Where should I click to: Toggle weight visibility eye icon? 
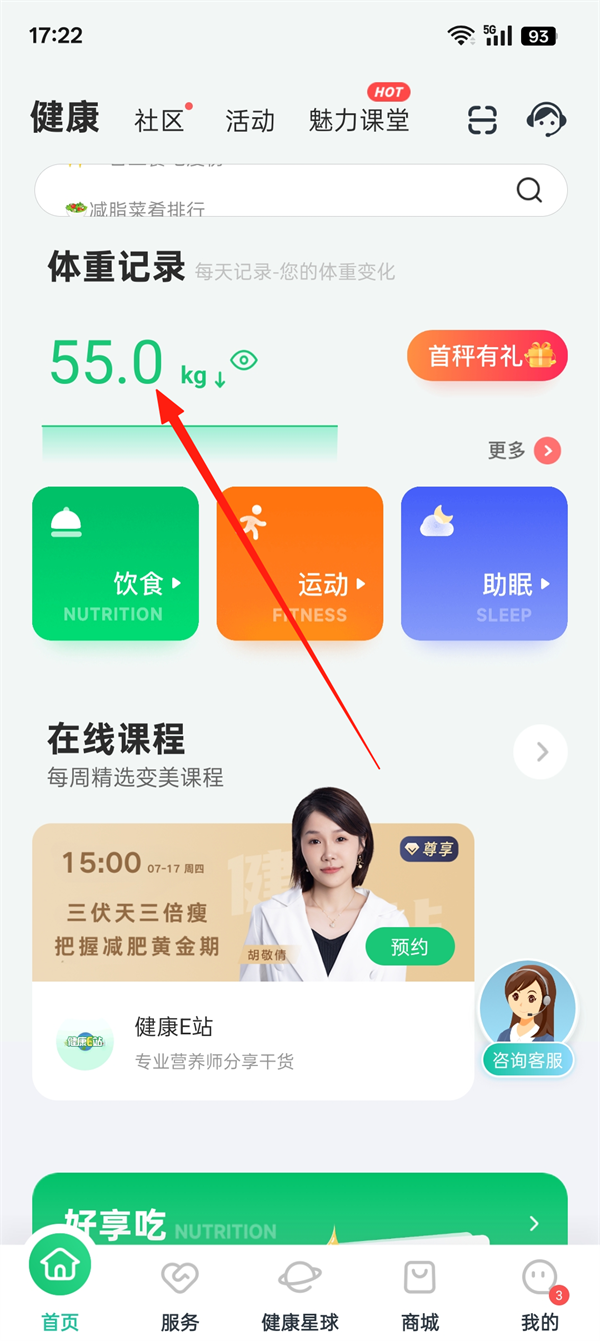point(244,360)
